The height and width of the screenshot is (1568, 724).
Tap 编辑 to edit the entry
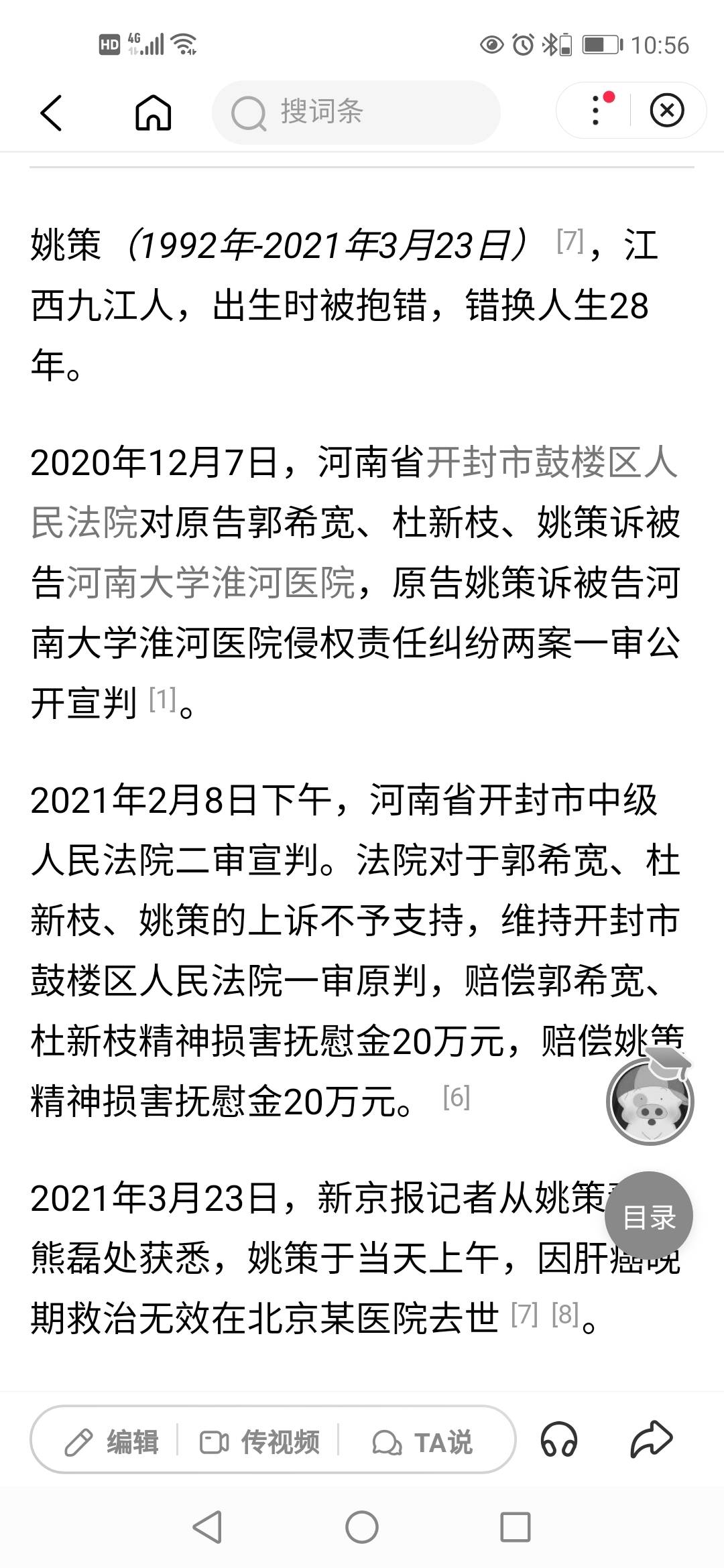tap(111, 1442)
